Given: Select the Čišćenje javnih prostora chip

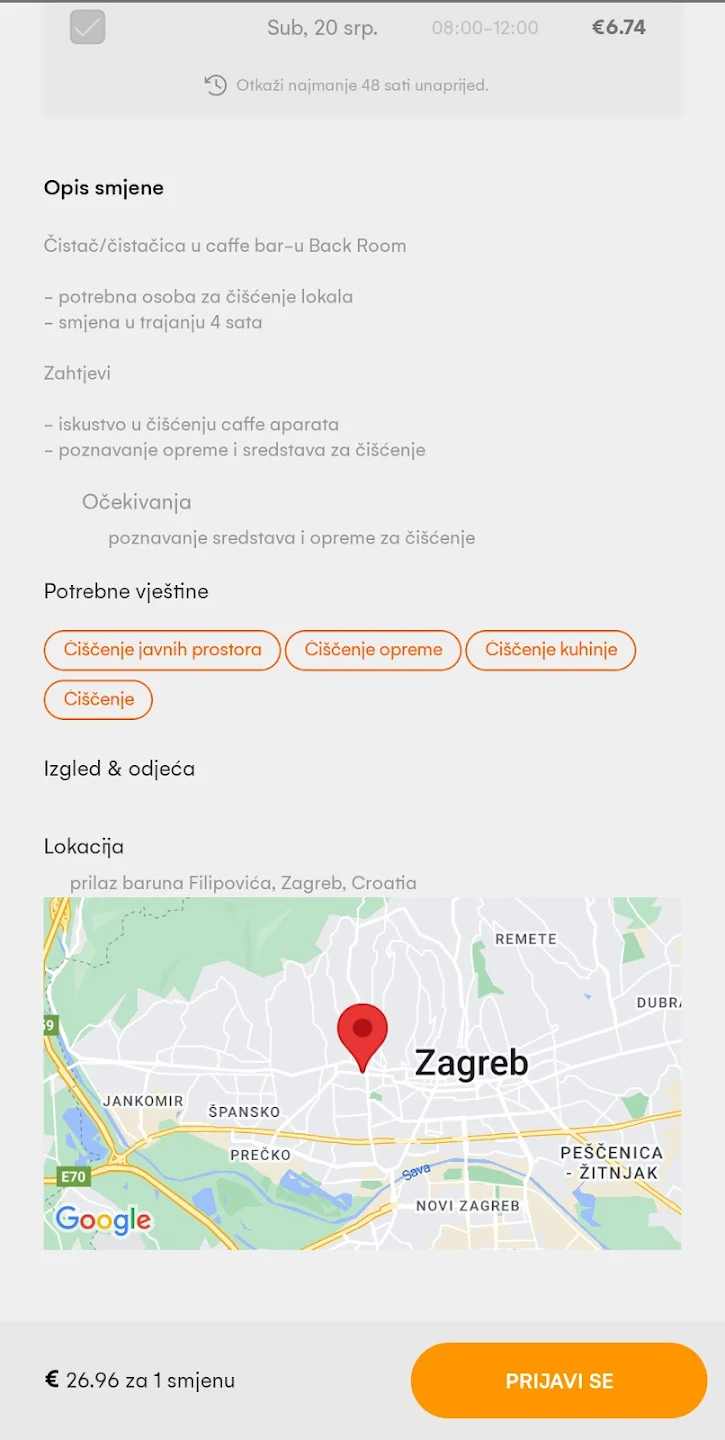Looking at the screenshot, I should pyautogui.click(x=162, y=650).
